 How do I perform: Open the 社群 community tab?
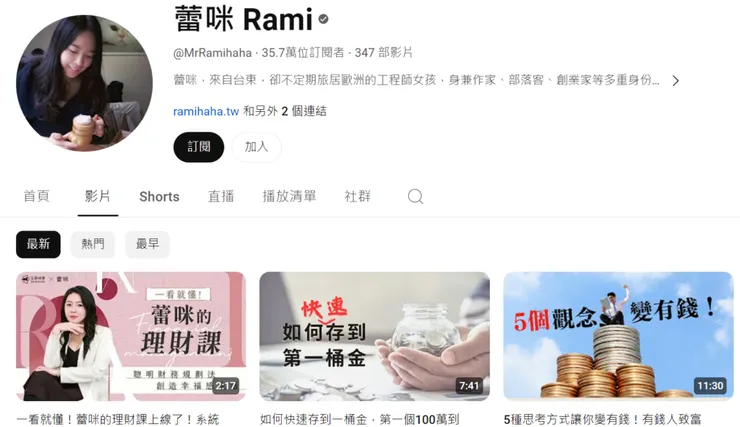pos(357,196)
